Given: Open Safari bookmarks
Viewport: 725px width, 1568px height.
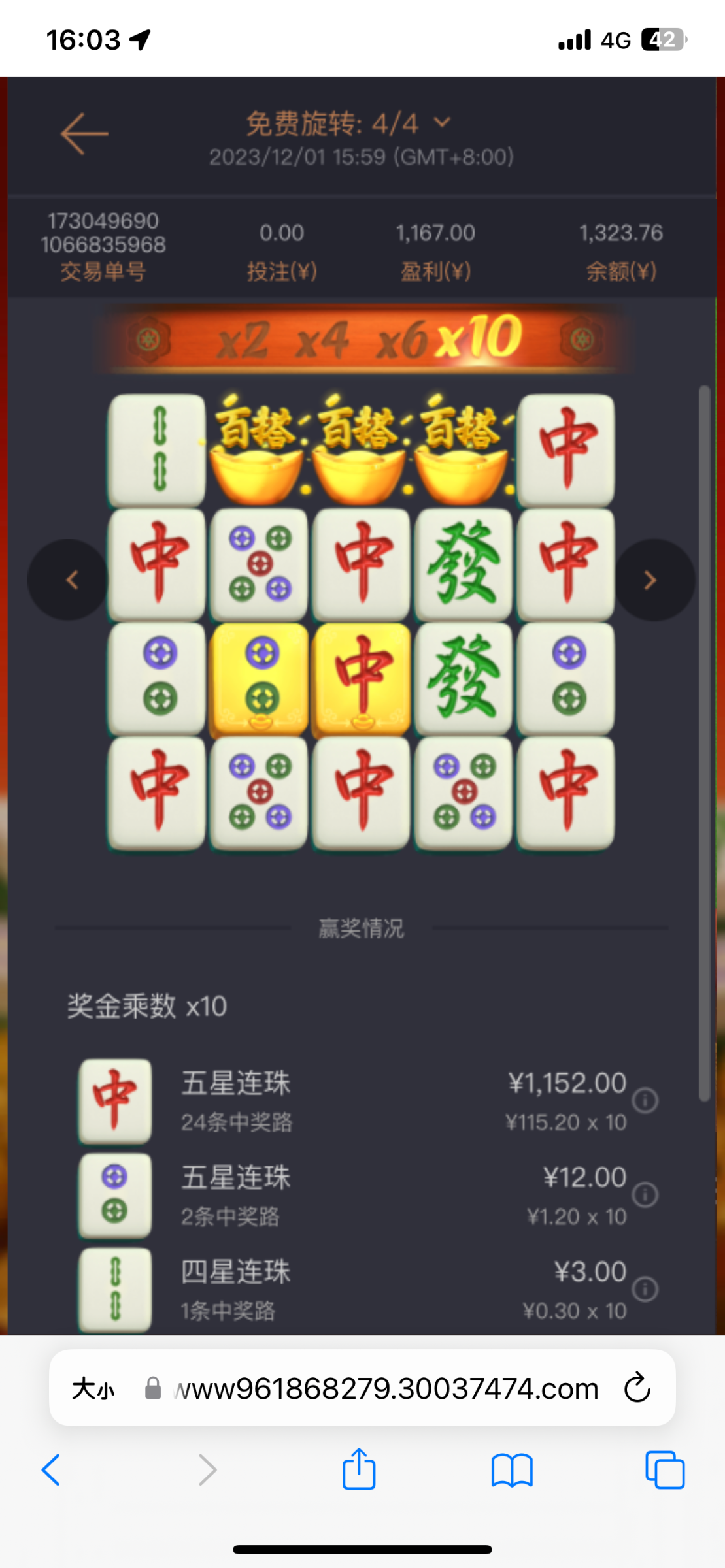Looking at the screenshot, I should (x=512, y=1470).
